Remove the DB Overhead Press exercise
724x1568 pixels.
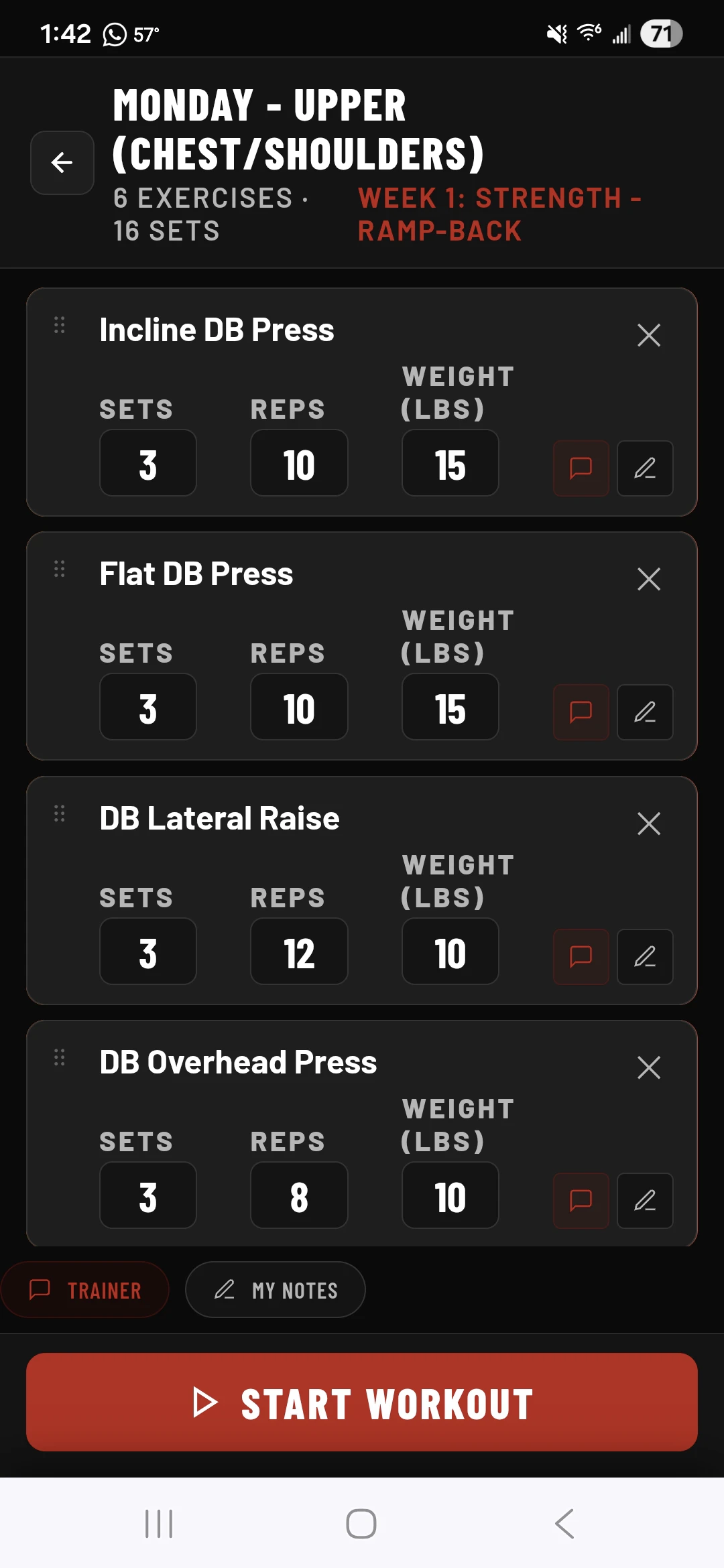coord(648,1067)
